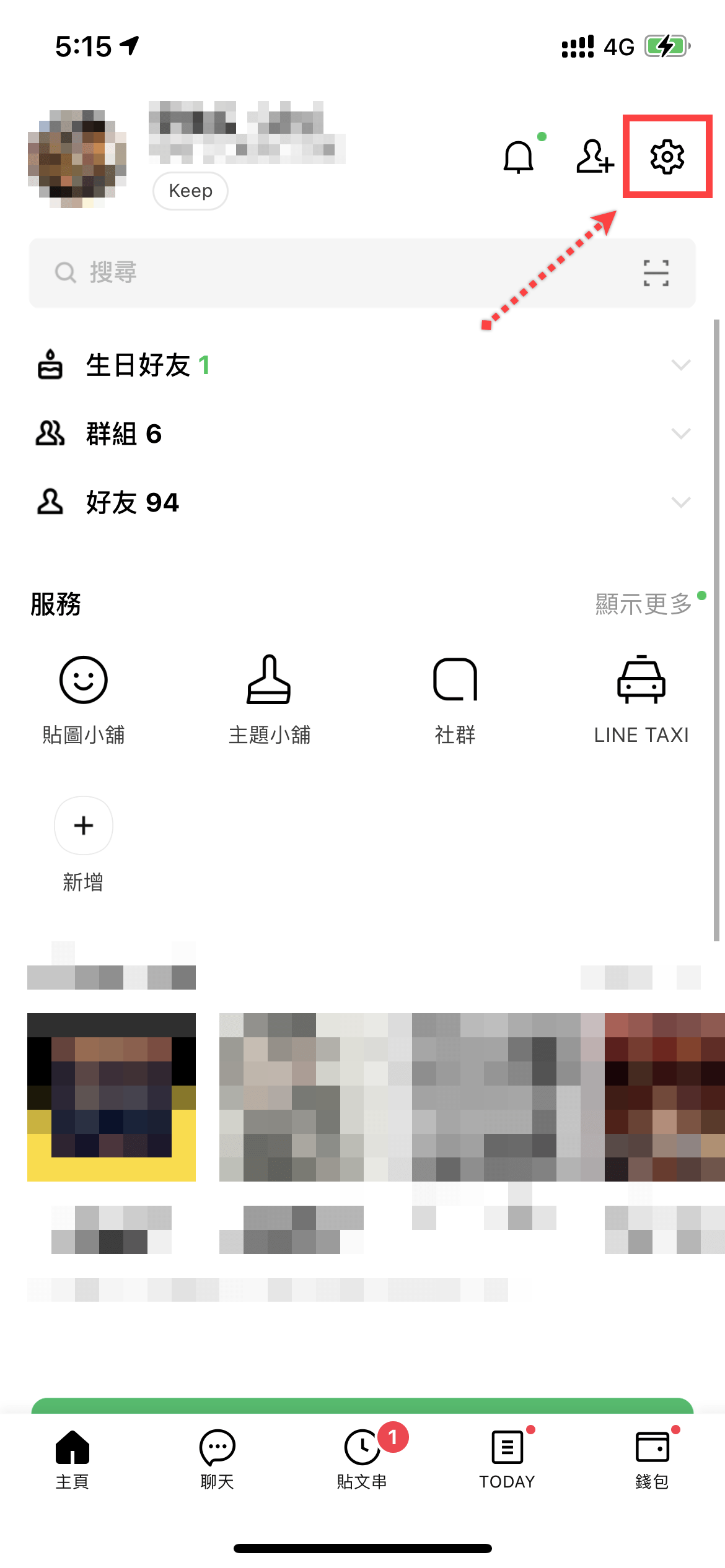This screenshot has height=1568, width=725.
Task: Expand the 群組 6 groups list
Action: point(682,433)
